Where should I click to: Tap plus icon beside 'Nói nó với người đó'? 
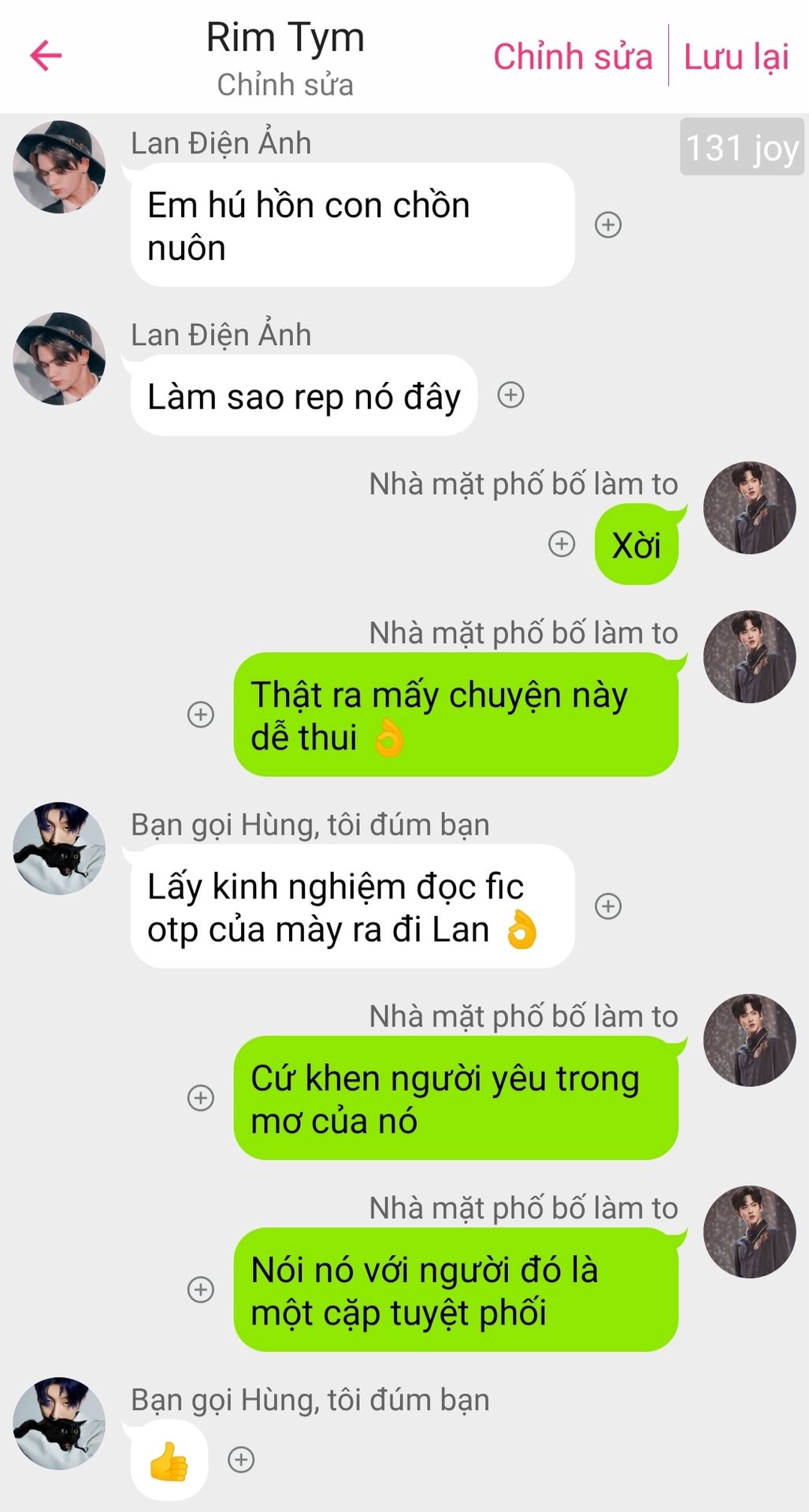click(x=201, y=1289)
